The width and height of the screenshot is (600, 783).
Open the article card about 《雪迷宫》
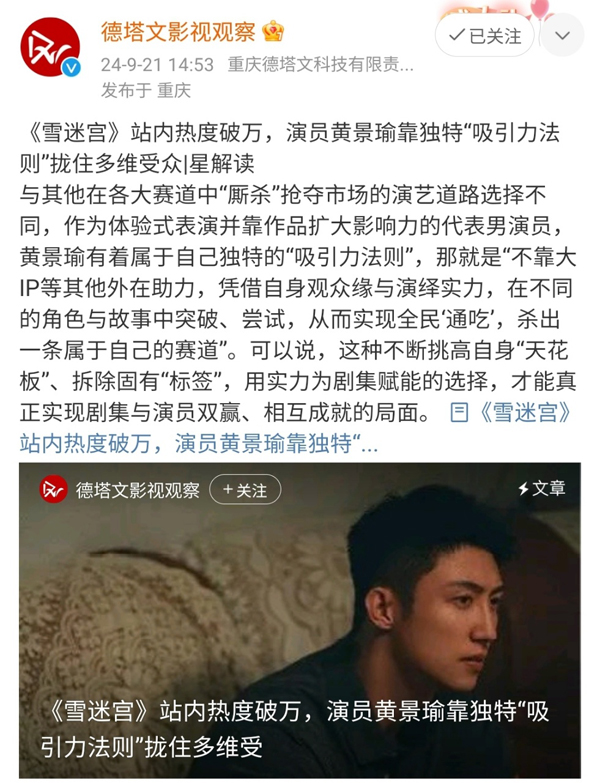point(300,640)
